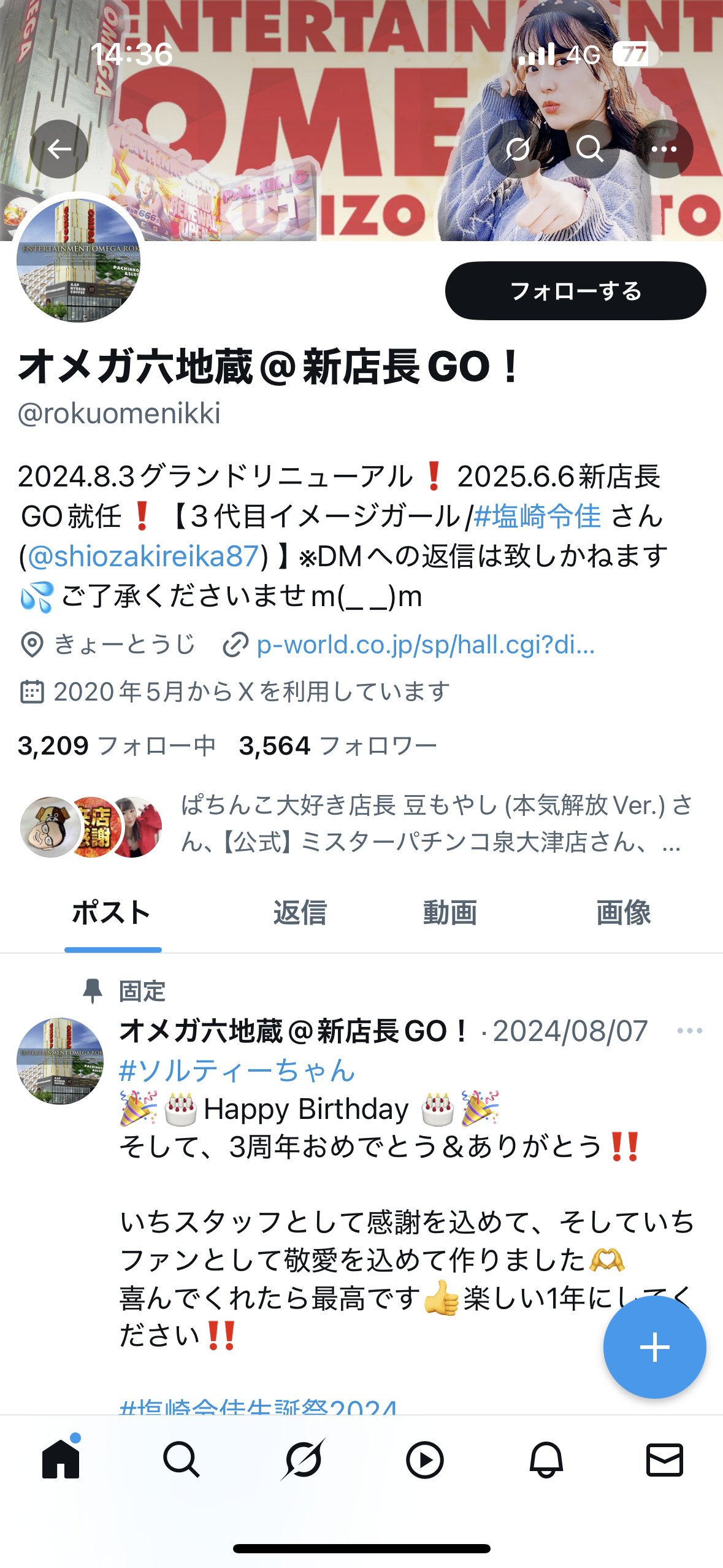This screenshot has height=1568, width=723.
Task: Compose a new post with plus button
Action: [x=654, y=1347]
